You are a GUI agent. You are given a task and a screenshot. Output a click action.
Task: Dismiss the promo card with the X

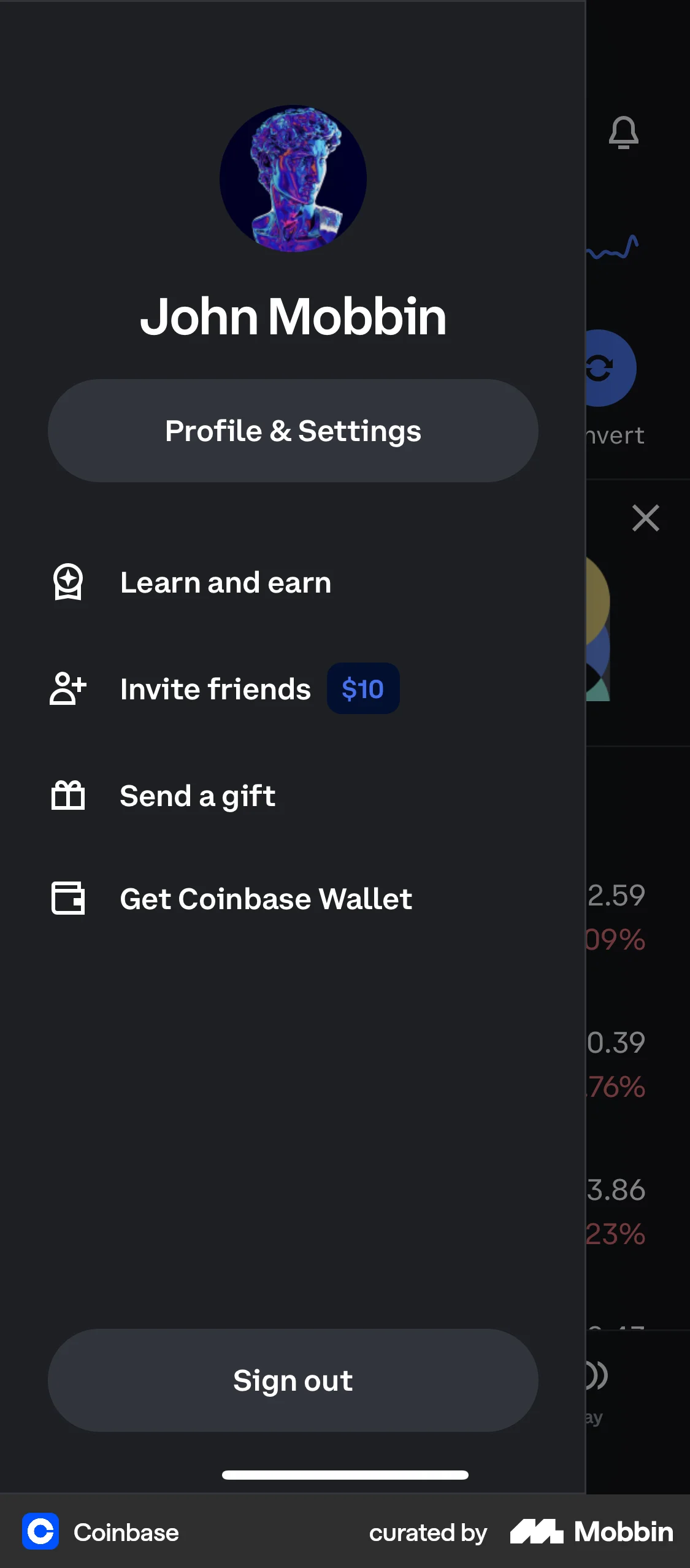(x=646, y=518)
